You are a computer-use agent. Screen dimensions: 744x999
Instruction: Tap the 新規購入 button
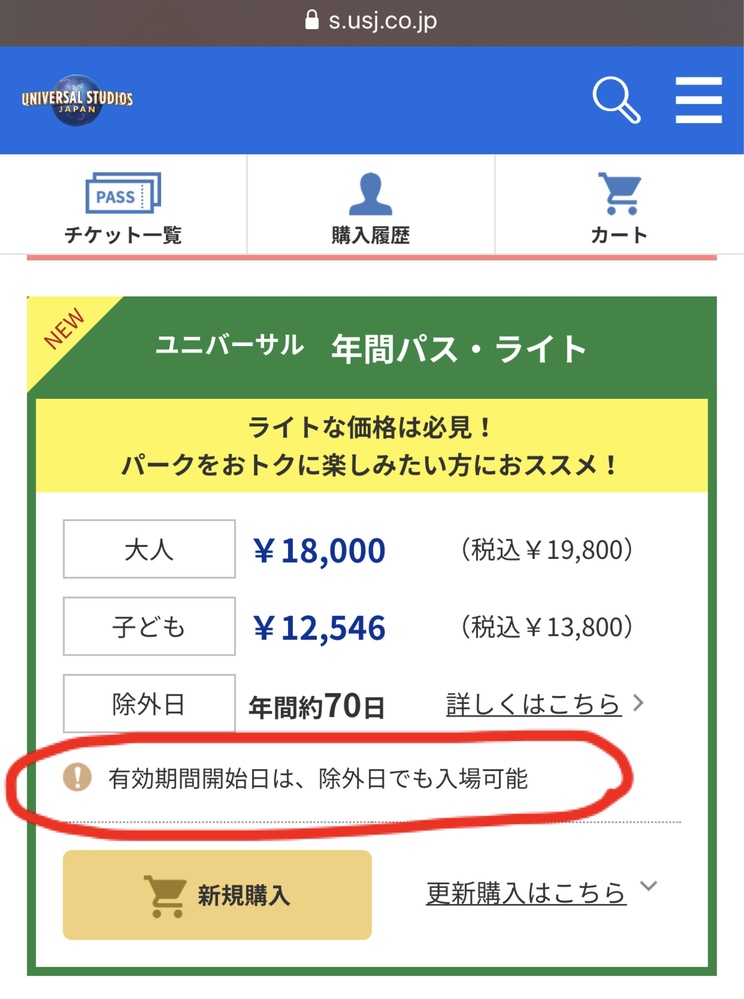[x=217, y=894]
